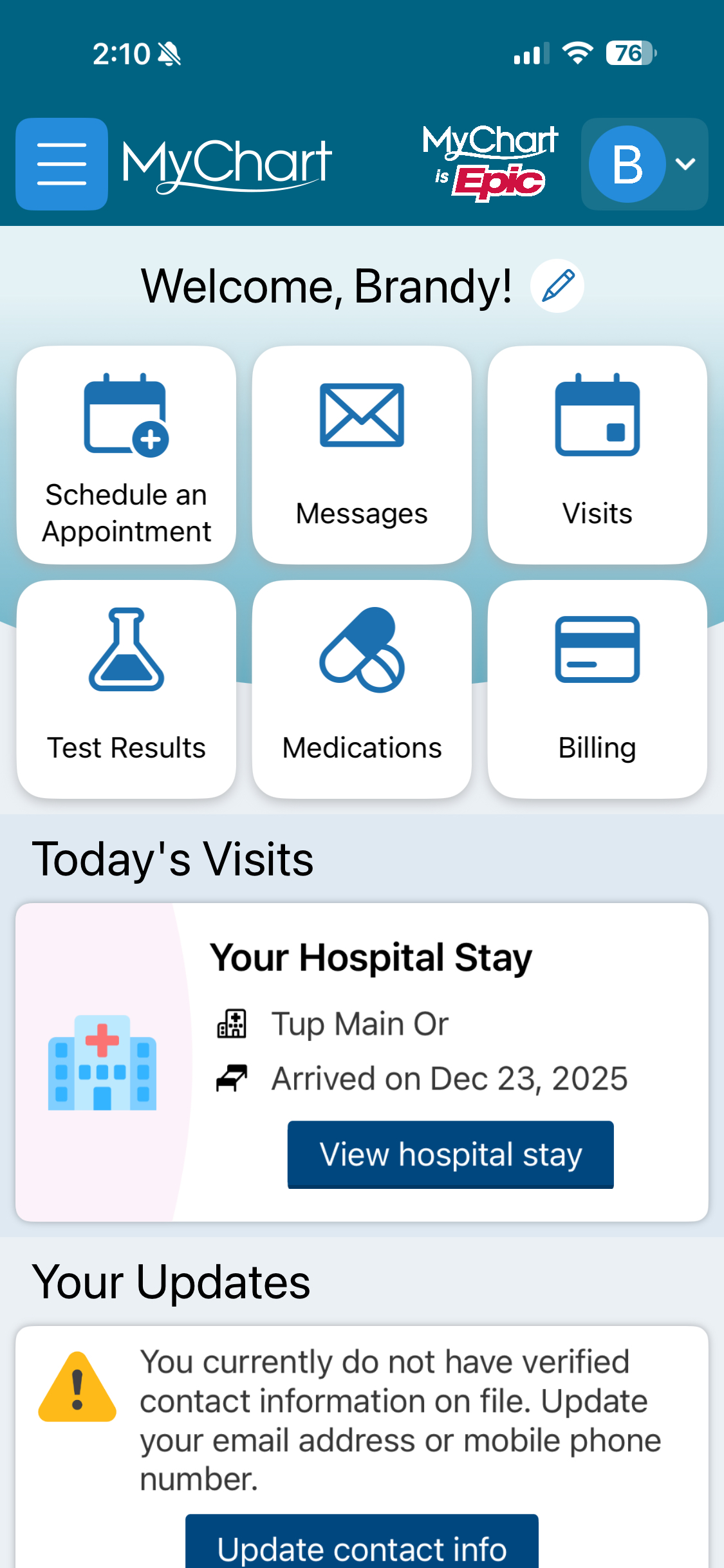Tap View hospital stay button
The image size is (724, 1568).
click(450, 1154)
